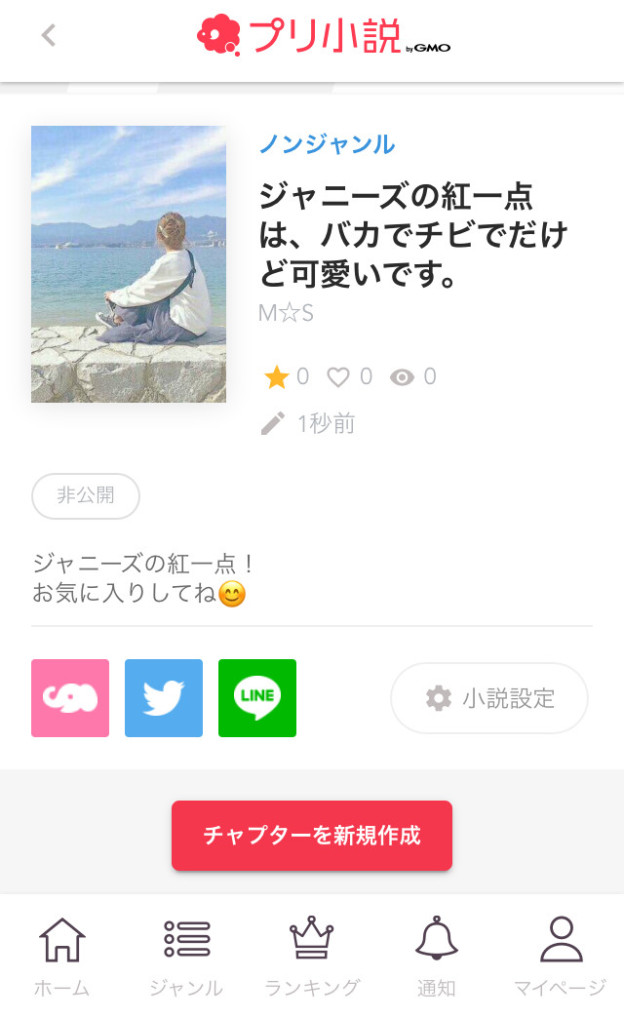Image resolution: width=624 pixels, height=1018 pixels.
Task: Go to マイページ tab
Action: [560, 957]
